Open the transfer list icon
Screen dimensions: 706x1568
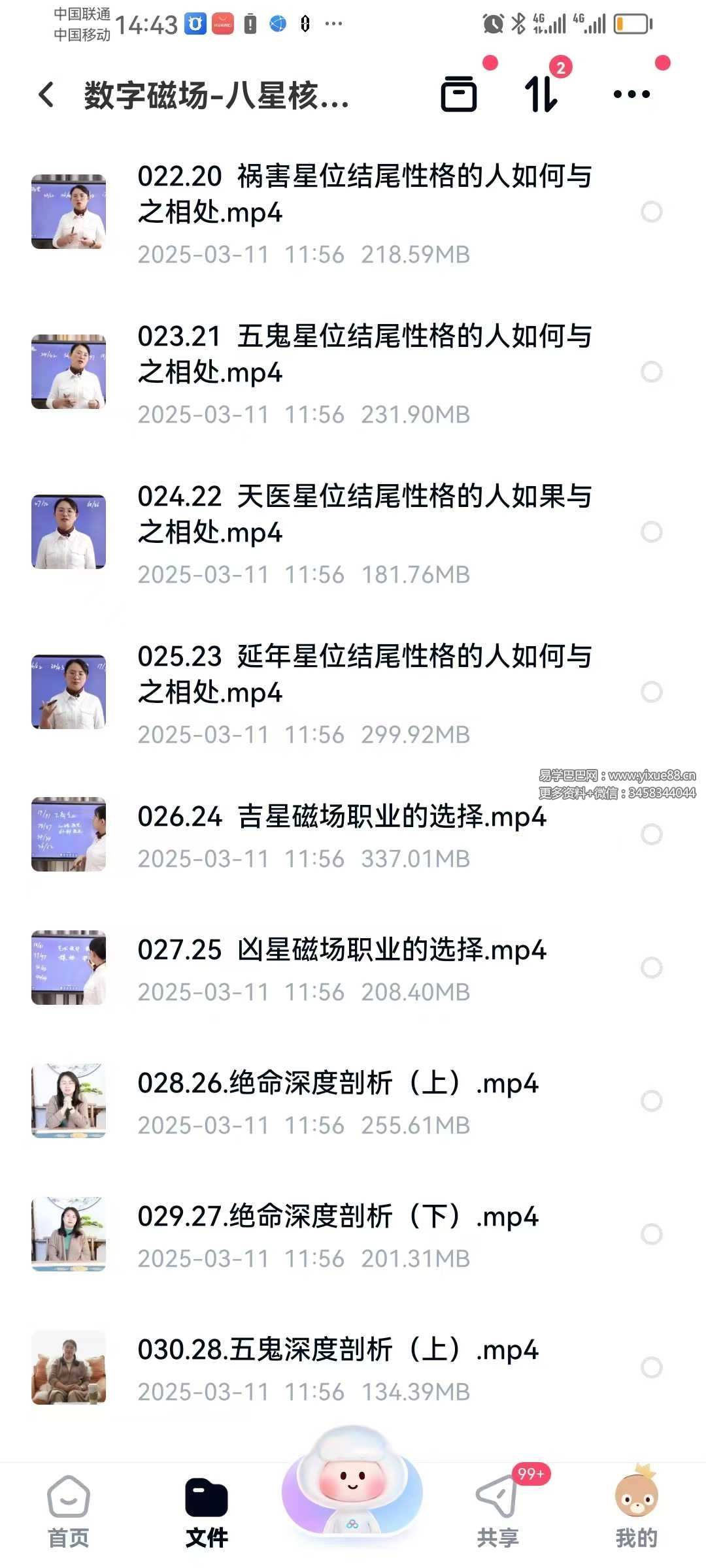(541, 94)
